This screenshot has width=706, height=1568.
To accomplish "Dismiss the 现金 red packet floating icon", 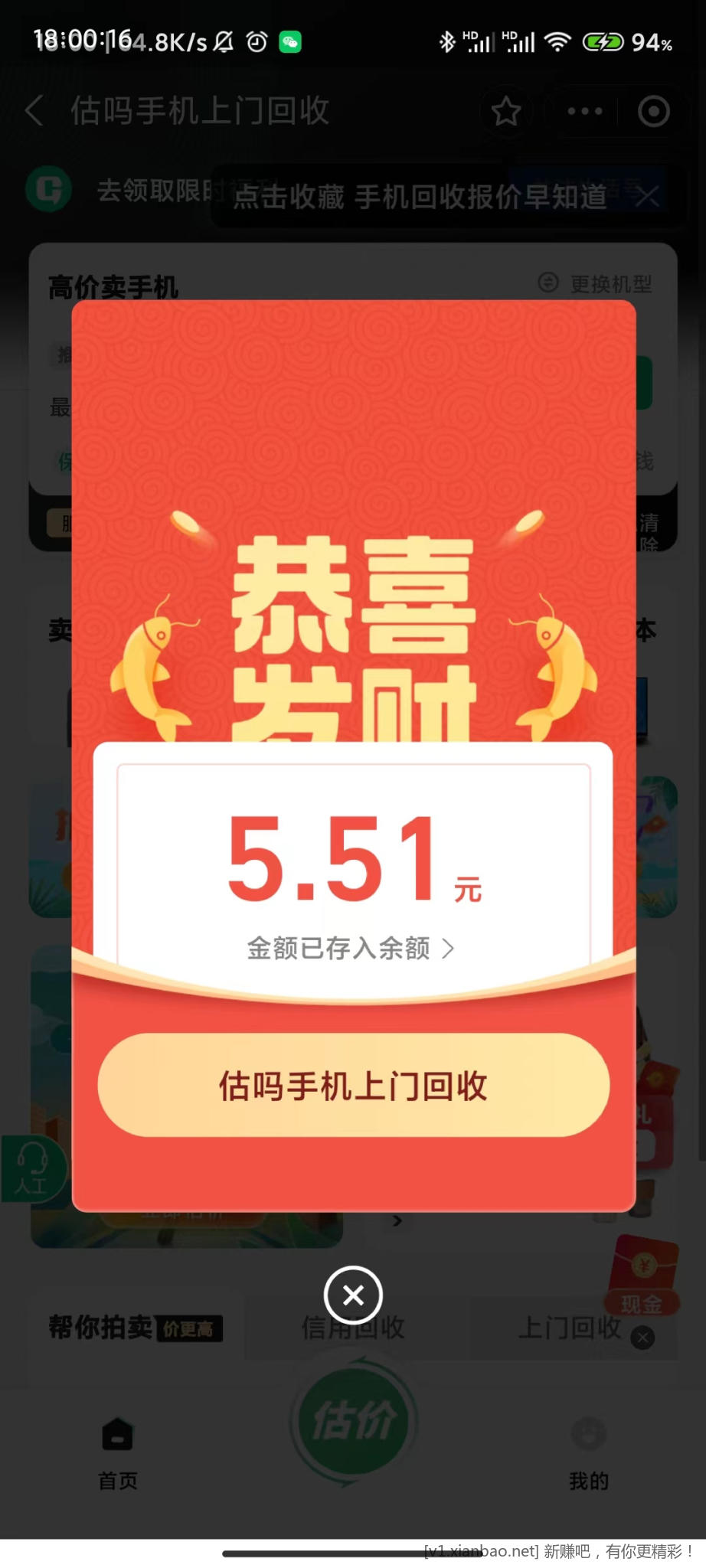I will 642,1338.
